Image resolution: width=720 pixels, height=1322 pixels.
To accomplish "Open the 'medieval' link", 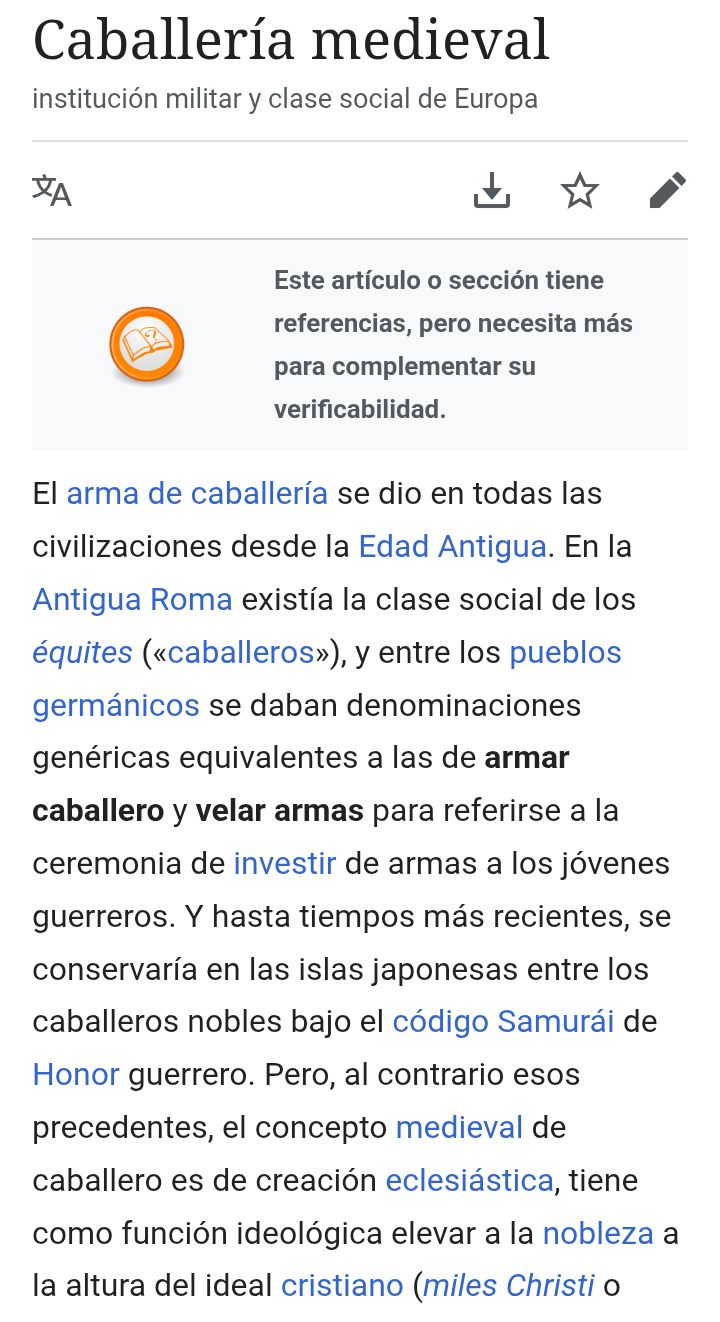I will pos(459,1128).
